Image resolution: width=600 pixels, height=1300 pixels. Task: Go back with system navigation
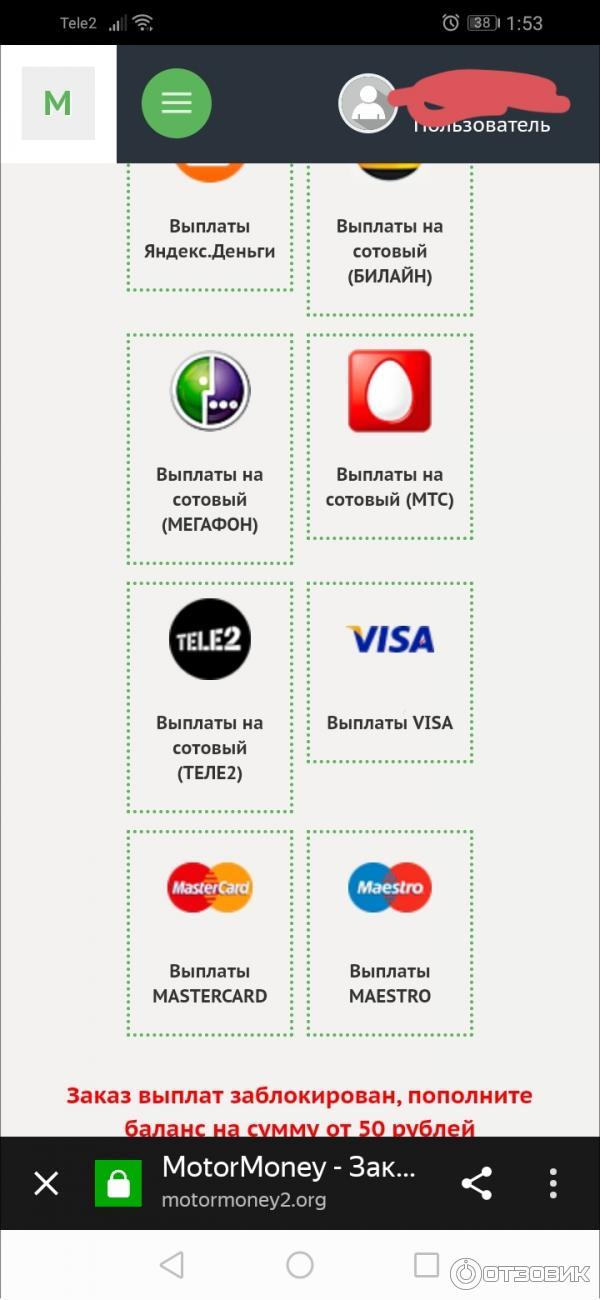172,1265
